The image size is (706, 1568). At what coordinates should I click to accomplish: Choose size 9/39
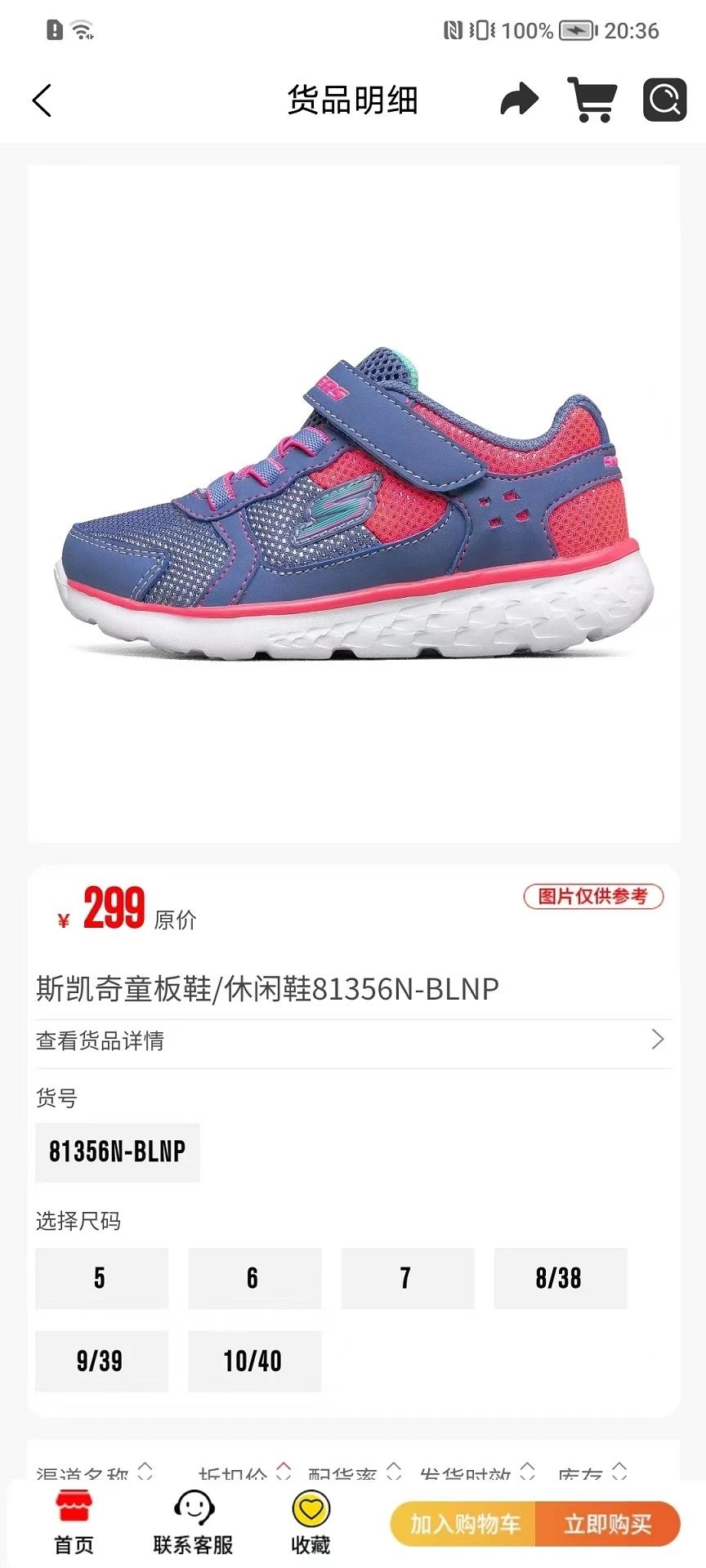101,1361
